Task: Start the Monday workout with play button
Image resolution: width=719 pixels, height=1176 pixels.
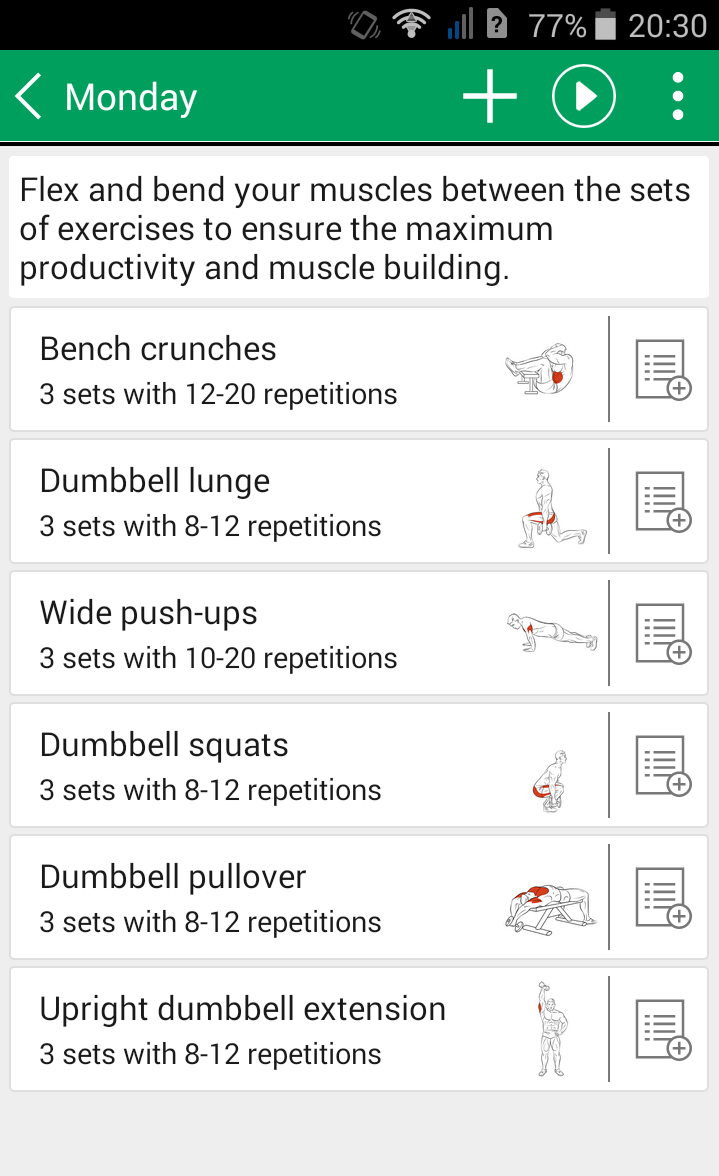Action: (584, 97)
